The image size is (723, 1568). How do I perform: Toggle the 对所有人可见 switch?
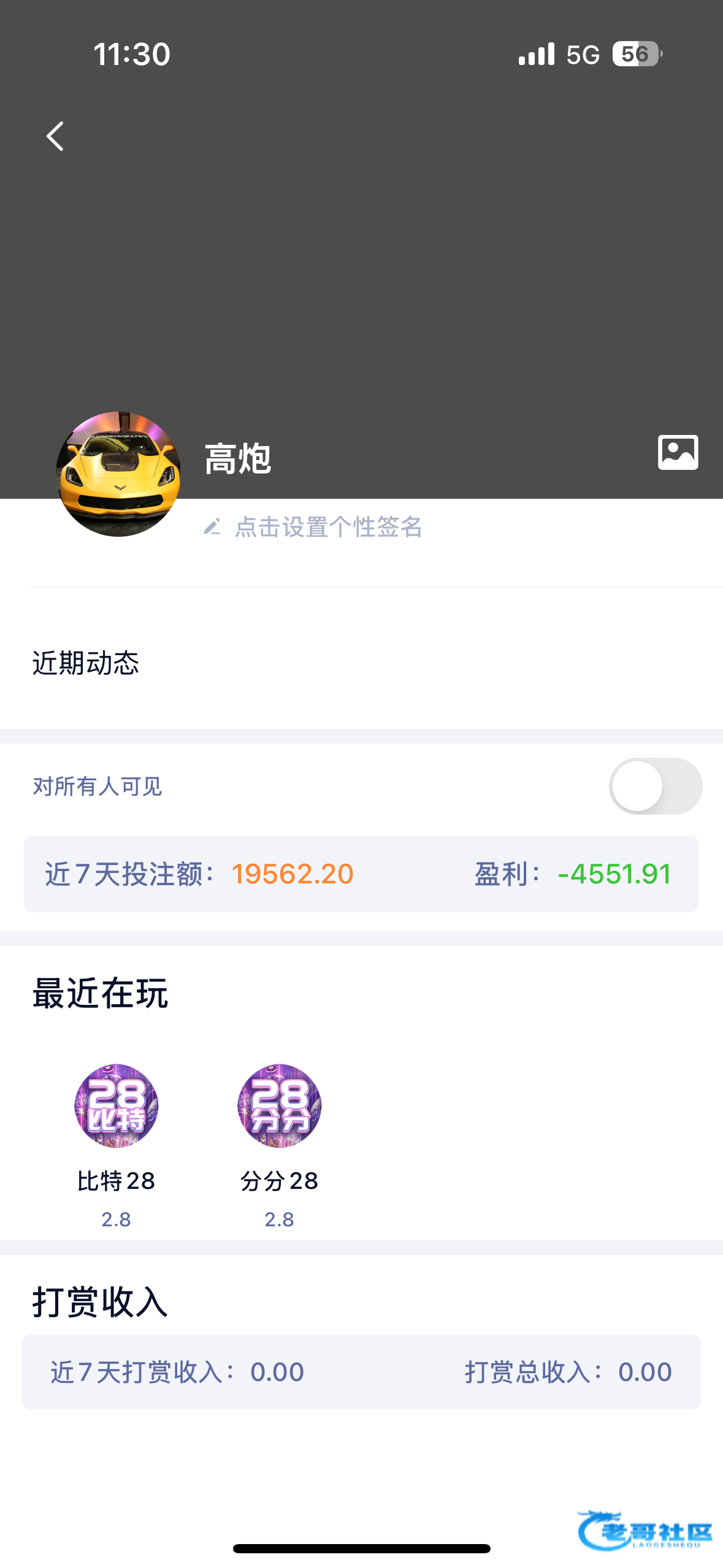click(655, 786)
